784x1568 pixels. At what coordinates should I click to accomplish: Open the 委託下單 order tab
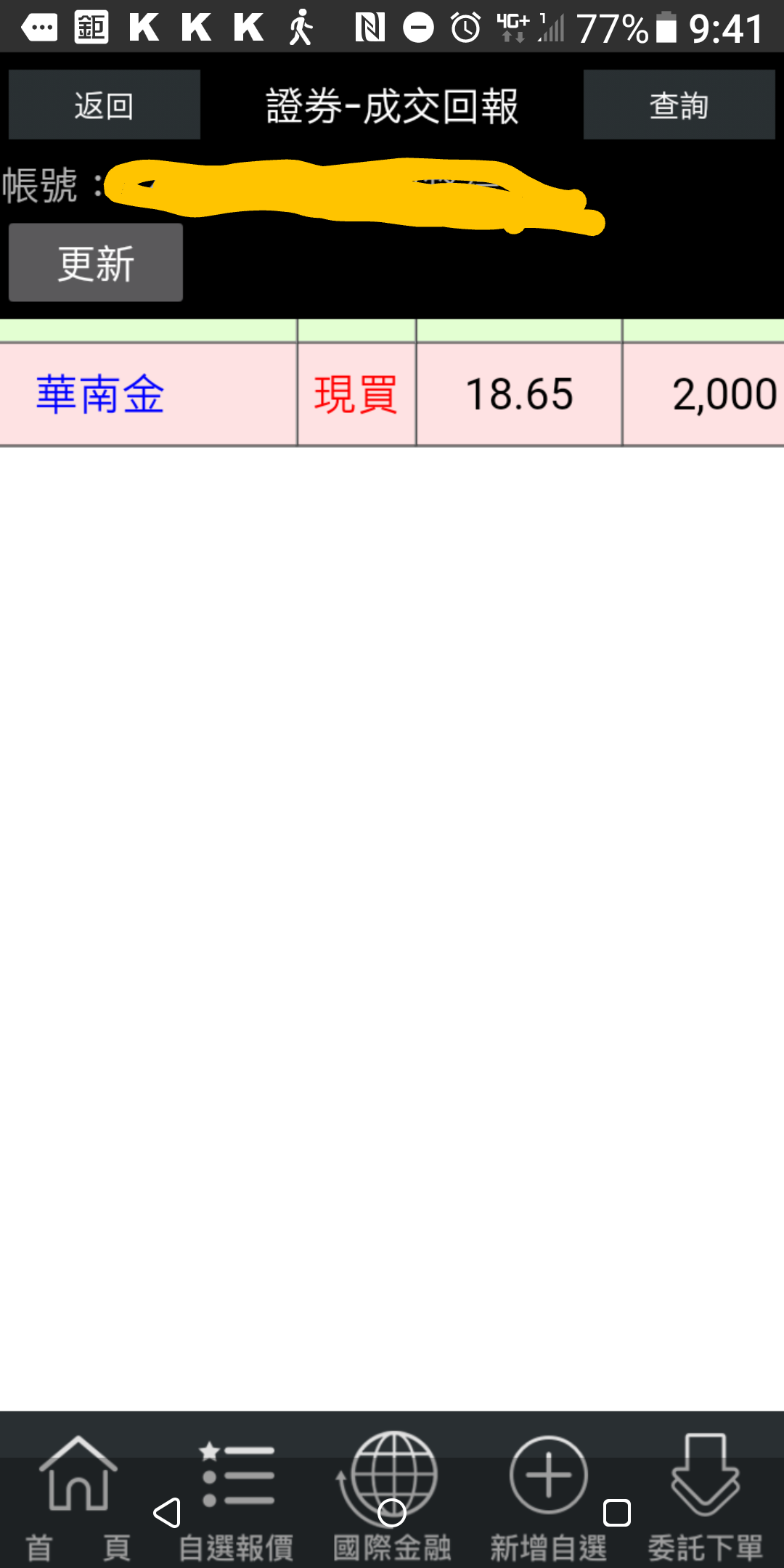point(705,1495)
